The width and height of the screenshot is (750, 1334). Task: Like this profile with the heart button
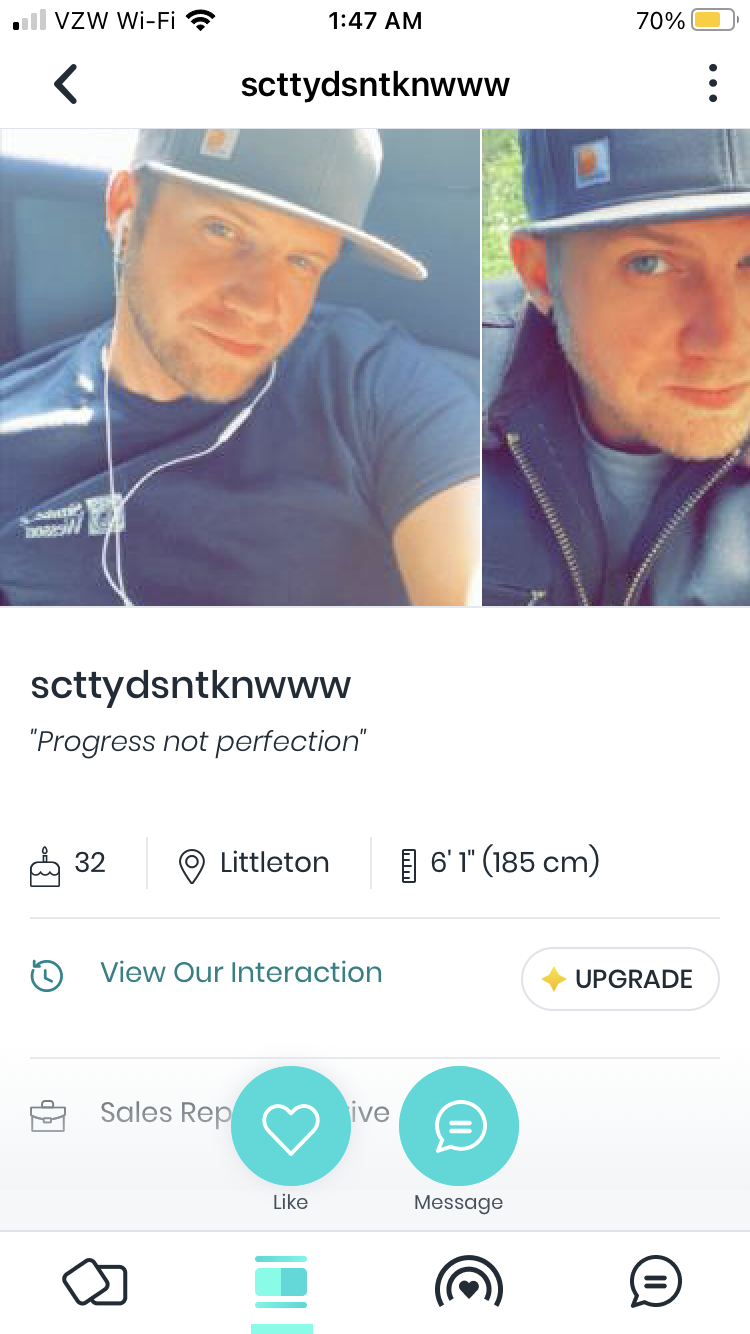[x=291, y=1127]
